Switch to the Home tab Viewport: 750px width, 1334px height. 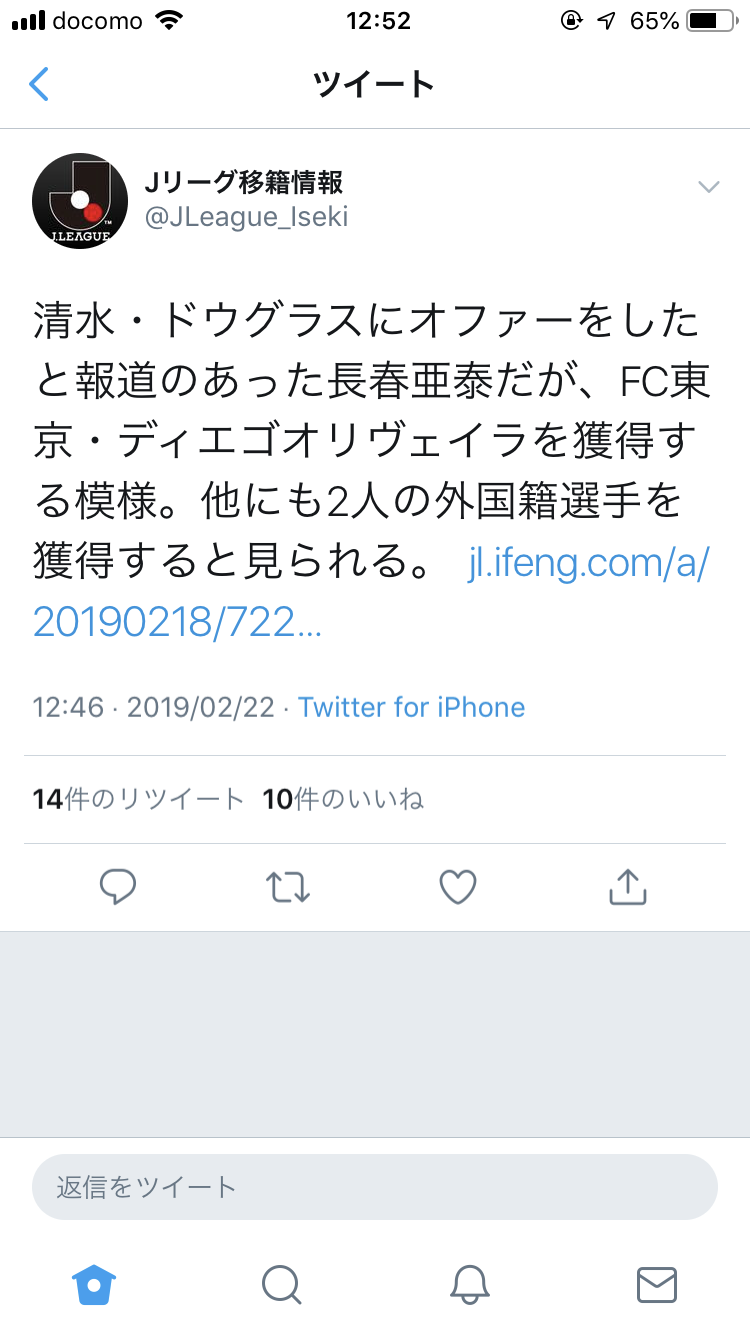pyautogui.click(x=94, y=1284)
